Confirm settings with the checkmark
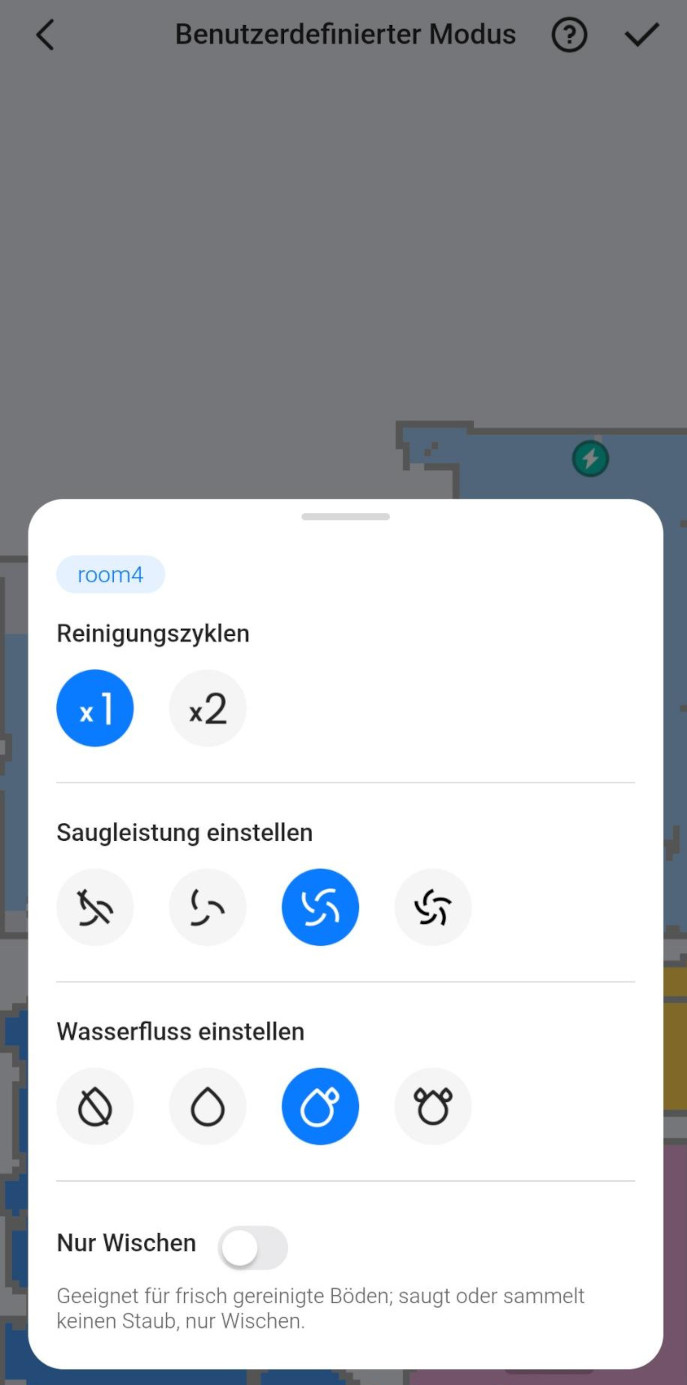Viewport: 687px width, 1385px height. [x=641, y=35]
